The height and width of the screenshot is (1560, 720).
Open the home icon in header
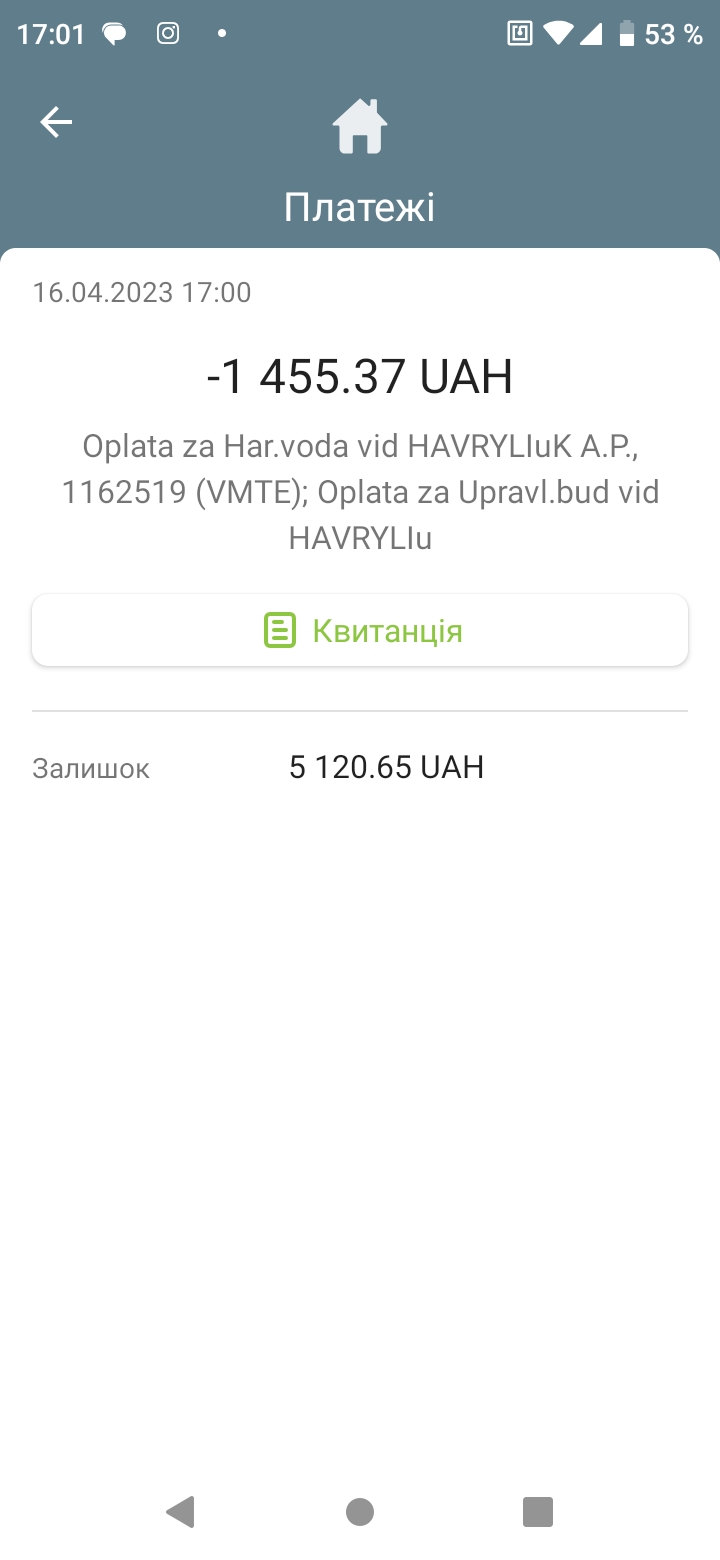(360, 126)
